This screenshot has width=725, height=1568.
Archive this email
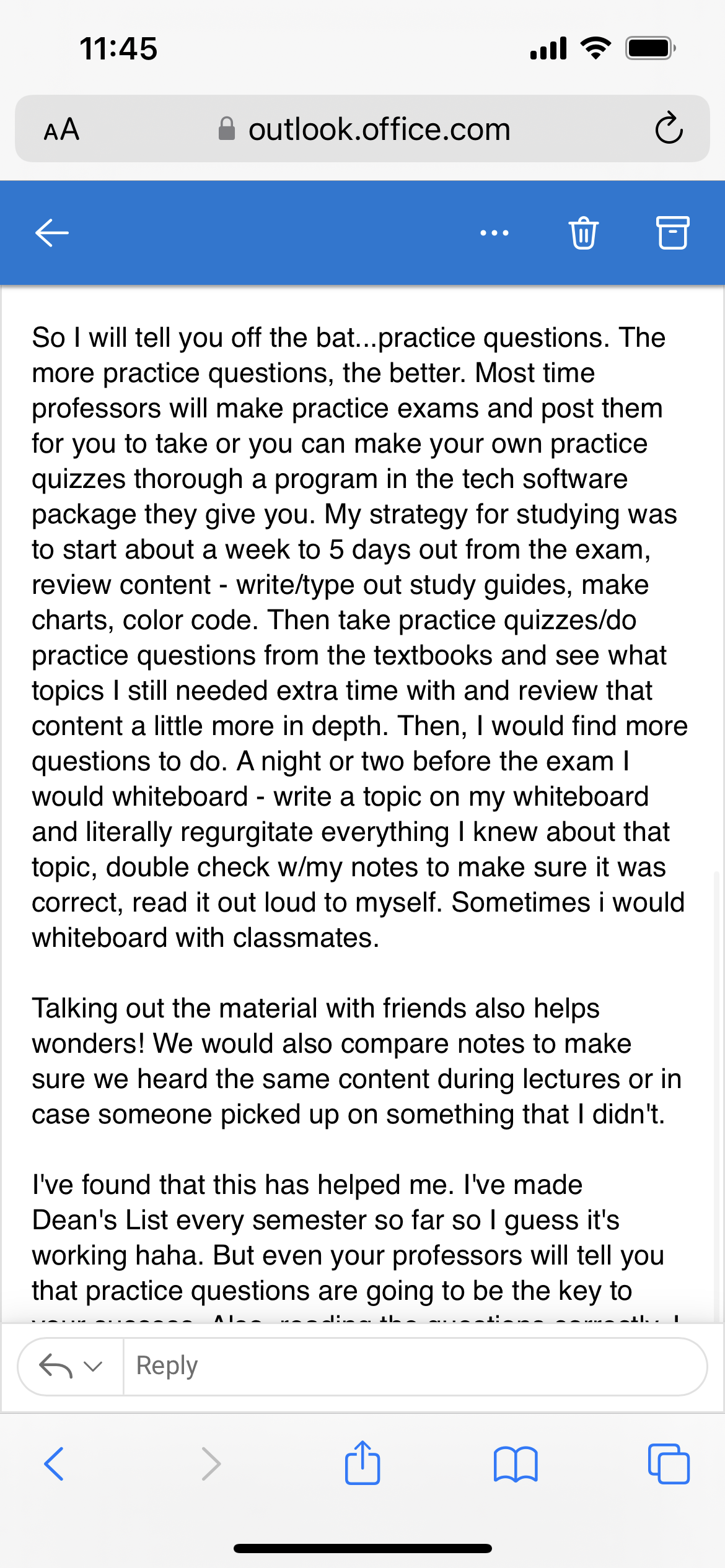pos(672,233)
